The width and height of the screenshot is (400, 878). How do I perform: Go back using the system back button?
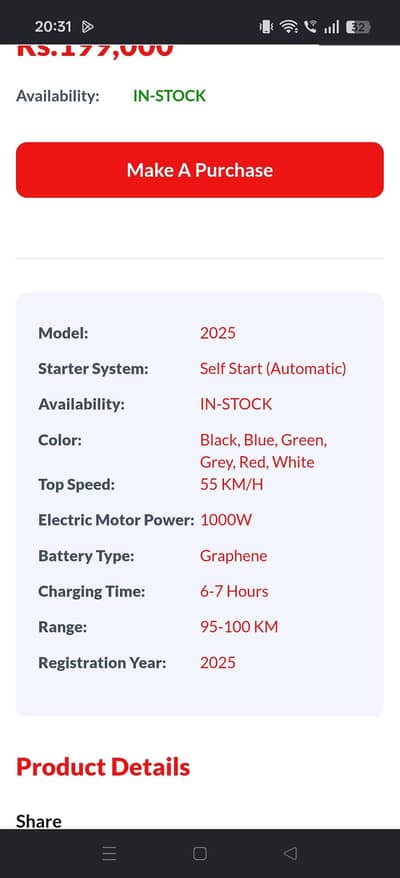[x=290, y=853]
